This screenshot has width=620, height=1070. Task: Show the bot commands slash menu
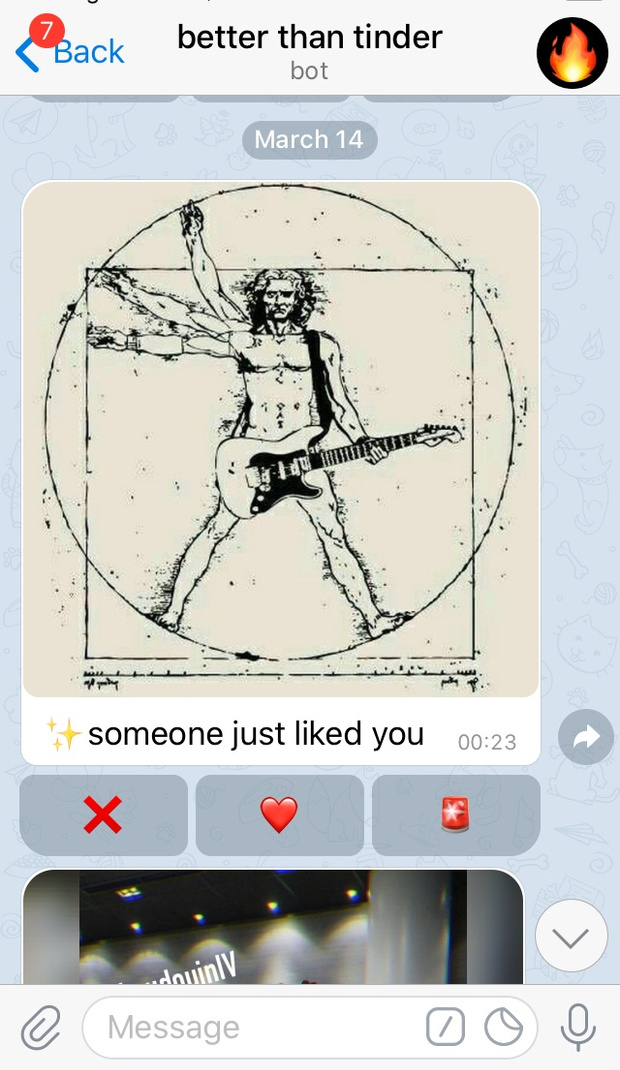pos(445,1027)
